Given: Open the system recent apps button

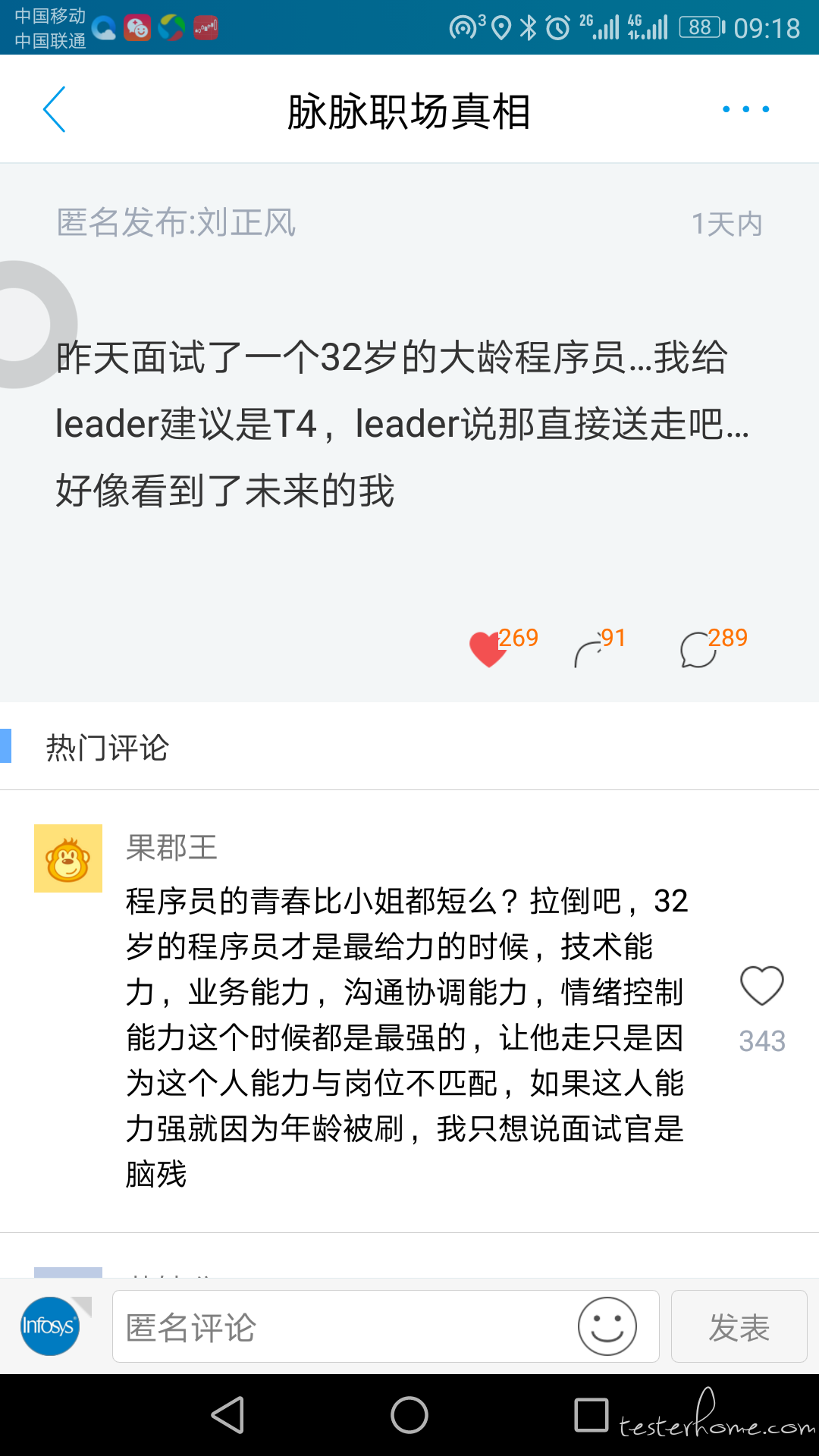Looking at the screenshot, I should point(591,1415).
